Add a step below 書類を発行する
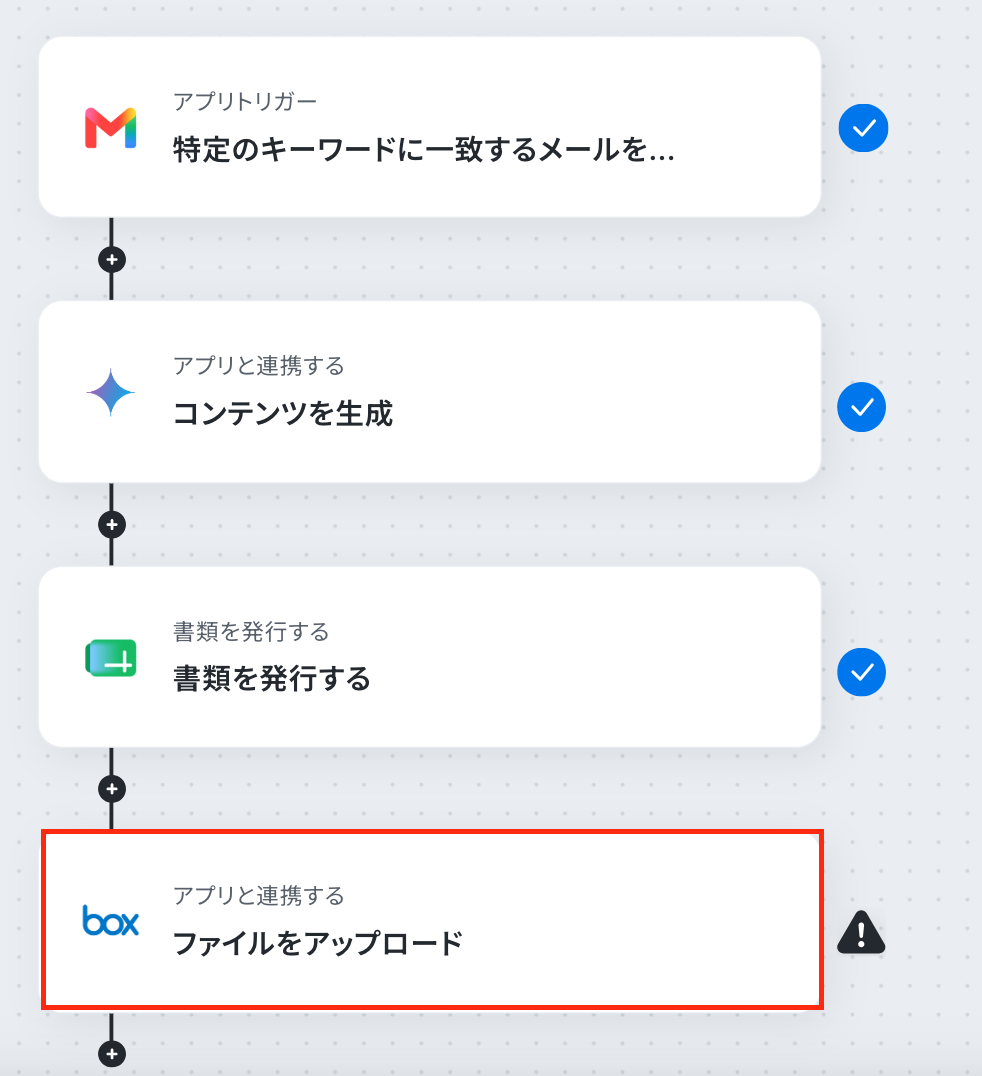Viewport: 982px width, 1076px height. (x=112, y=789)
